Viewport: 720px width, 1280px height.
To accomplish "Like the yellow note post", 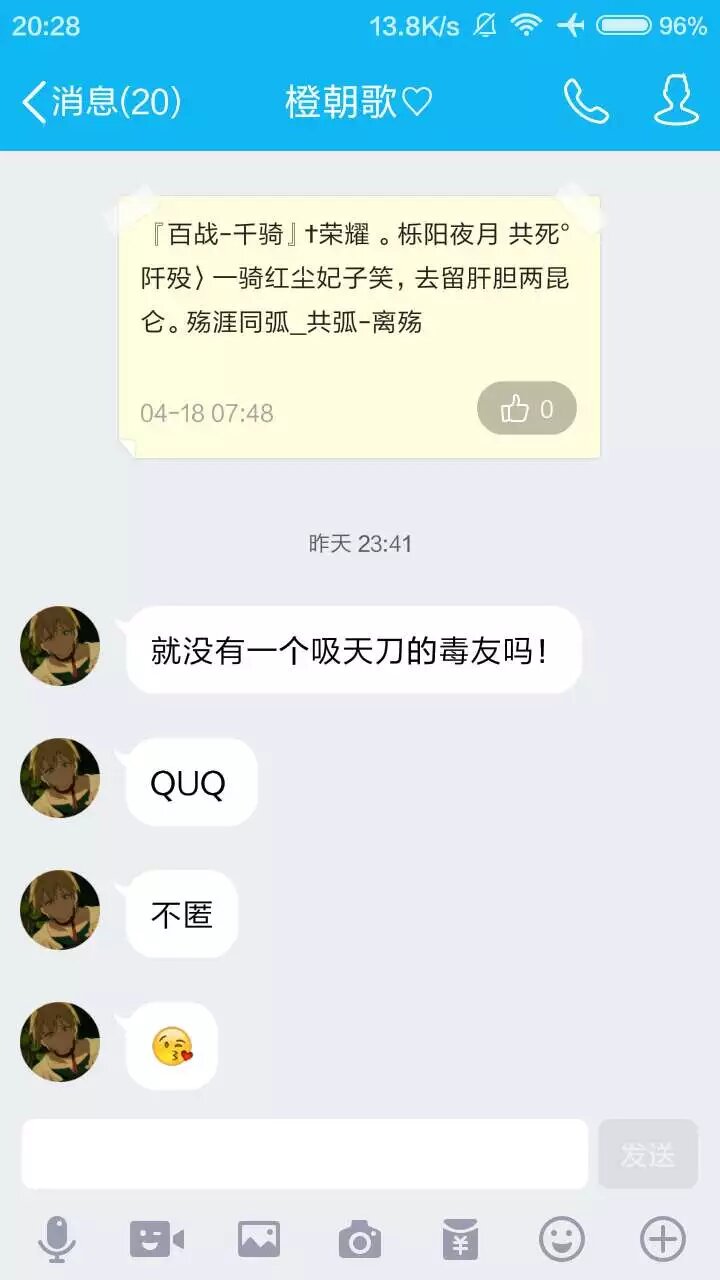I will tap(527, 408).
